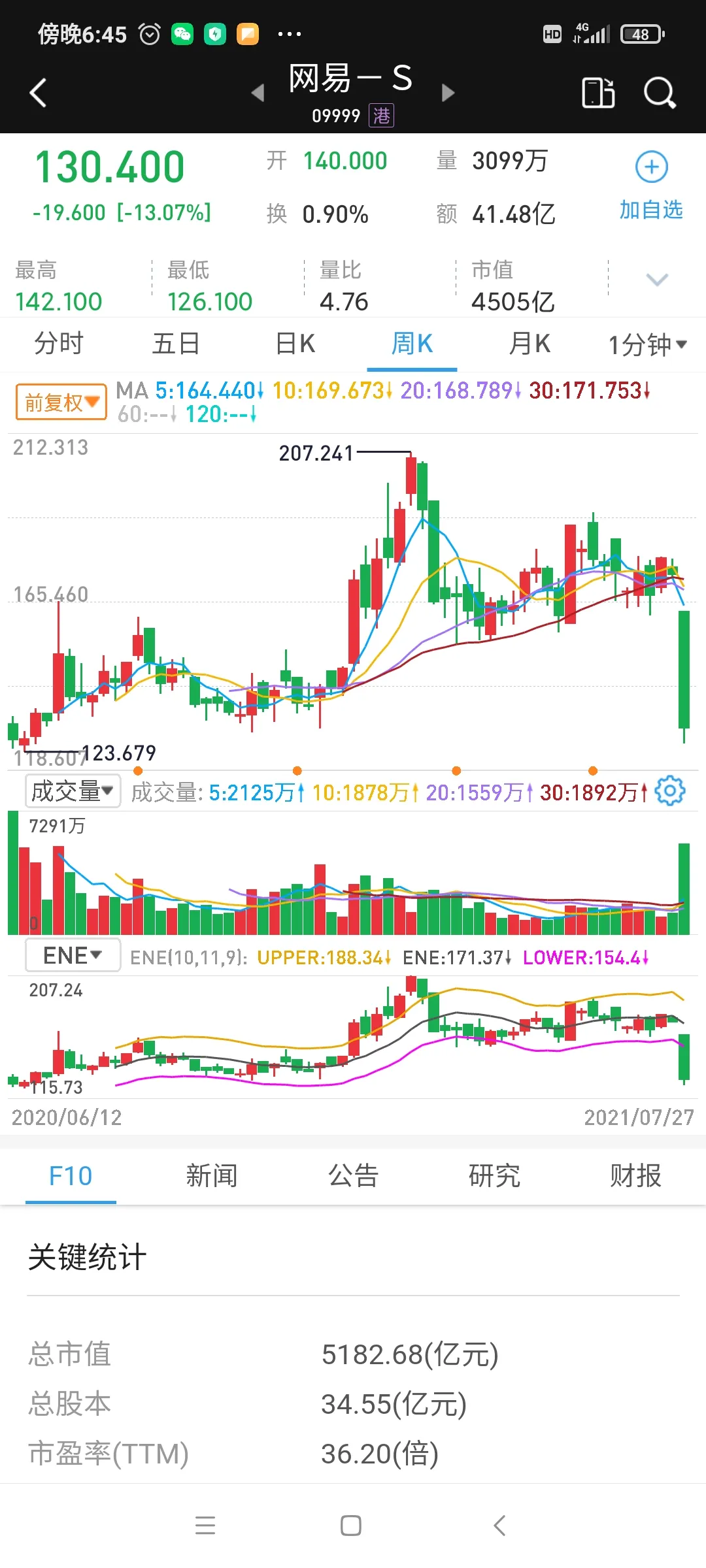
Task: Switch to the 月K chart tab
Action: pos(529,344)
